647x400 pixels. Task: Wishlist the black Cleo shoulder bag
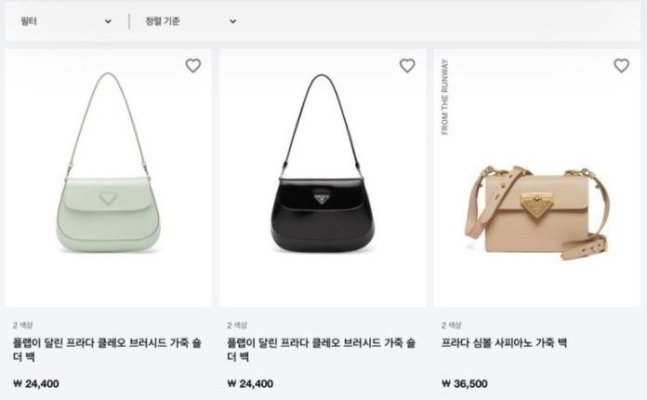(407, 66)
